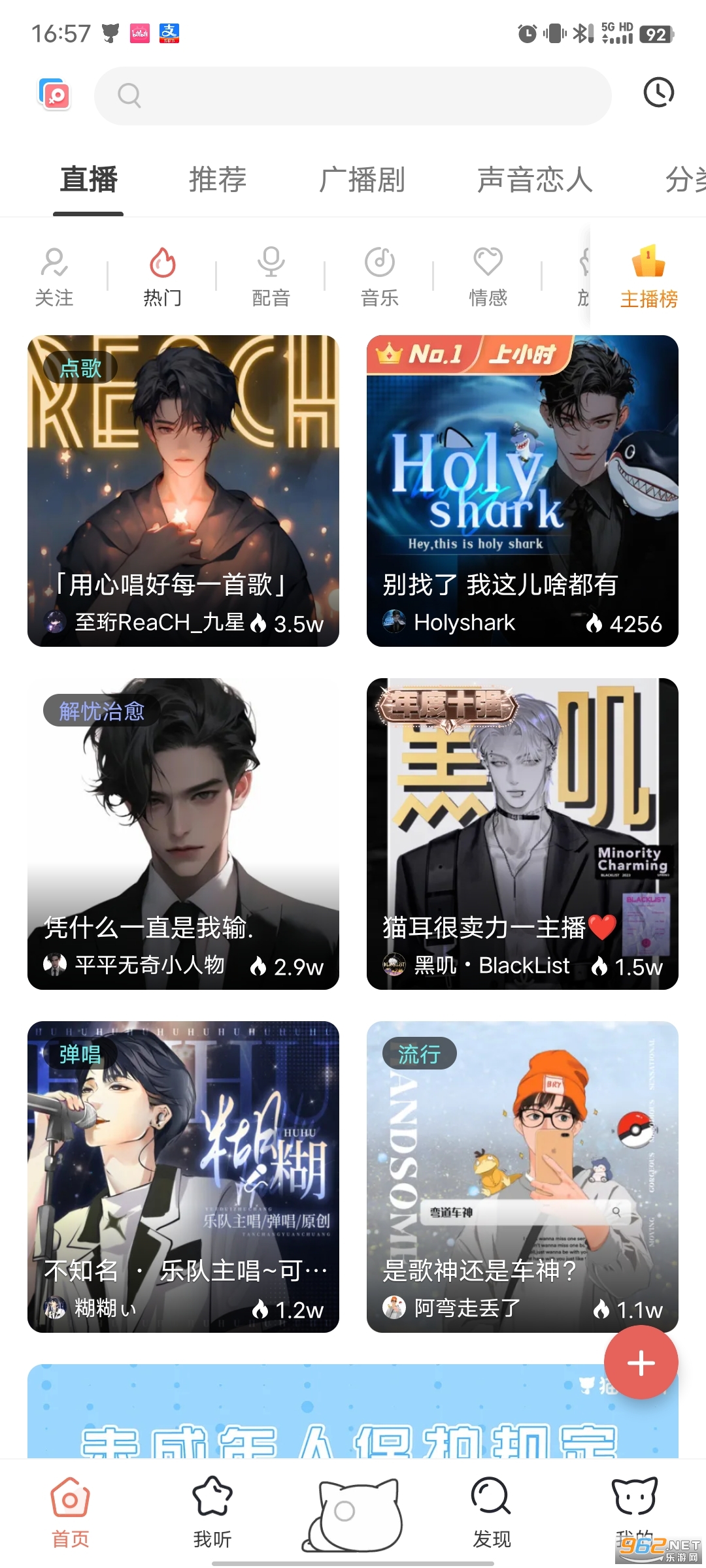Tap the search input field

(x=353, y=95)
